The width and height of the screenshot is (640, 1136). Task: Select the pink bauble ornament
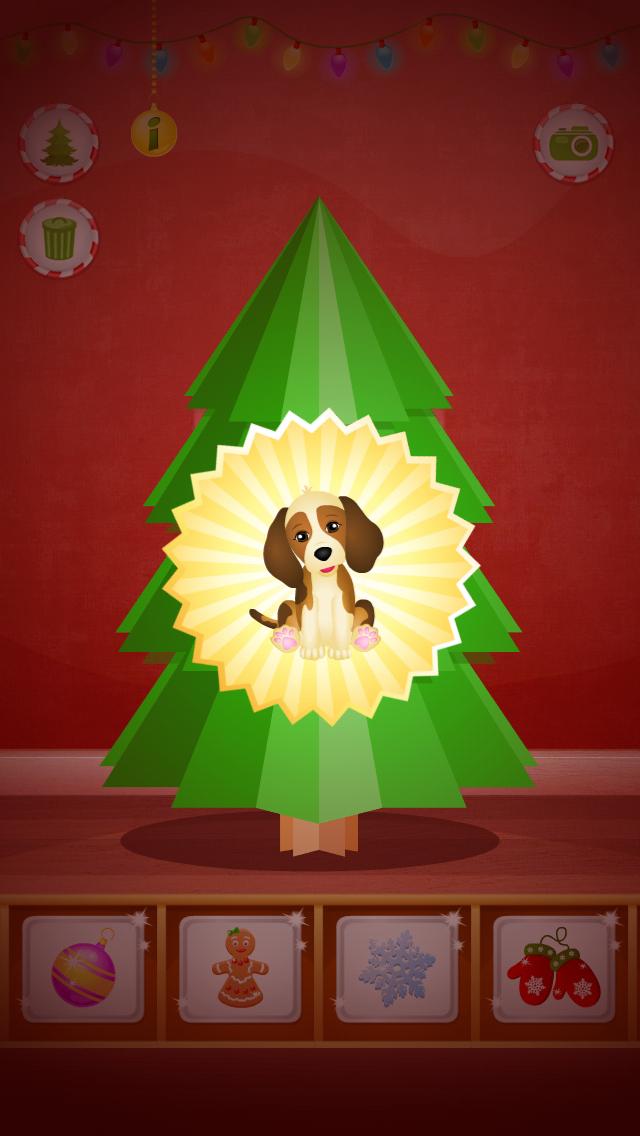point(83,969)
